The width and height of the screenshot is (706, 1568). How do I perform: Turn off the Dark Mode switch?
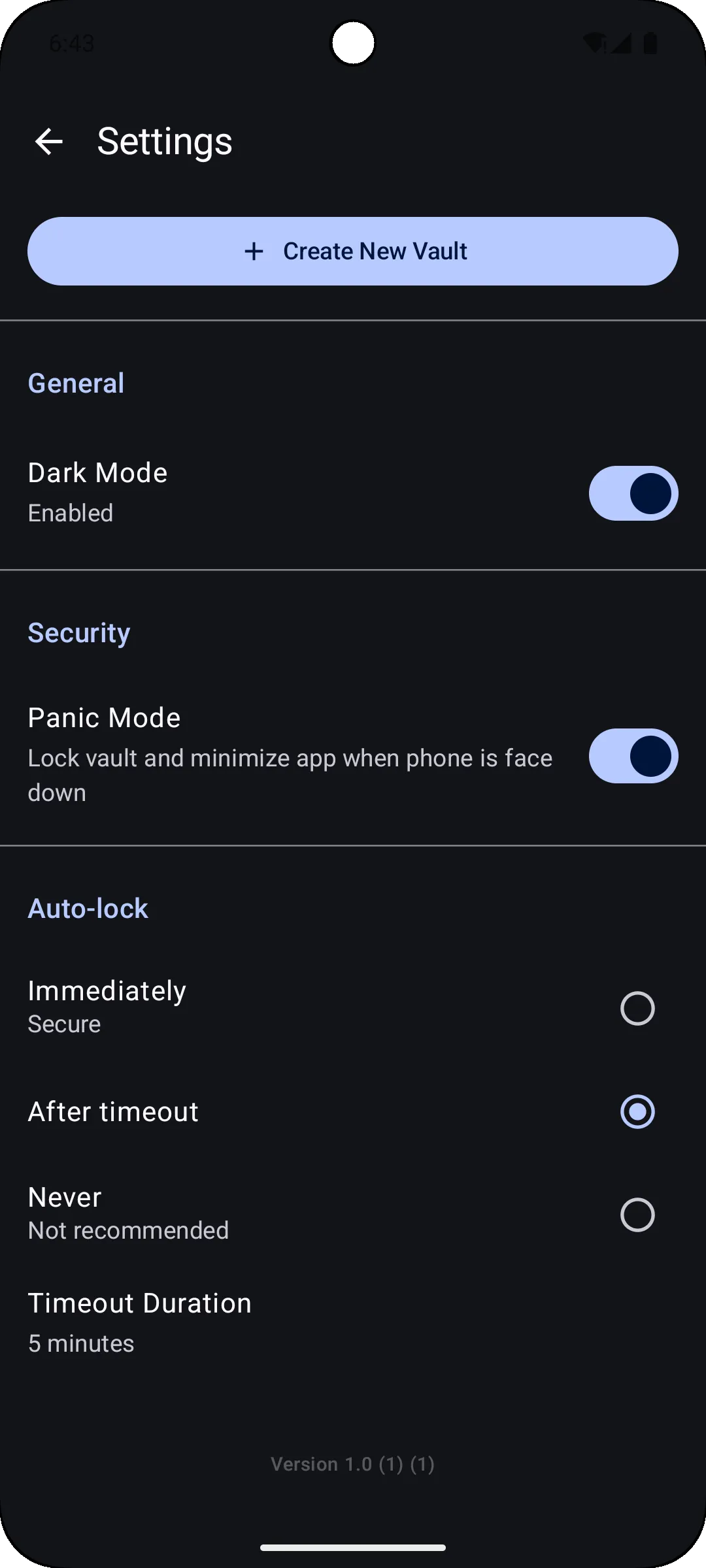(633, 493)
